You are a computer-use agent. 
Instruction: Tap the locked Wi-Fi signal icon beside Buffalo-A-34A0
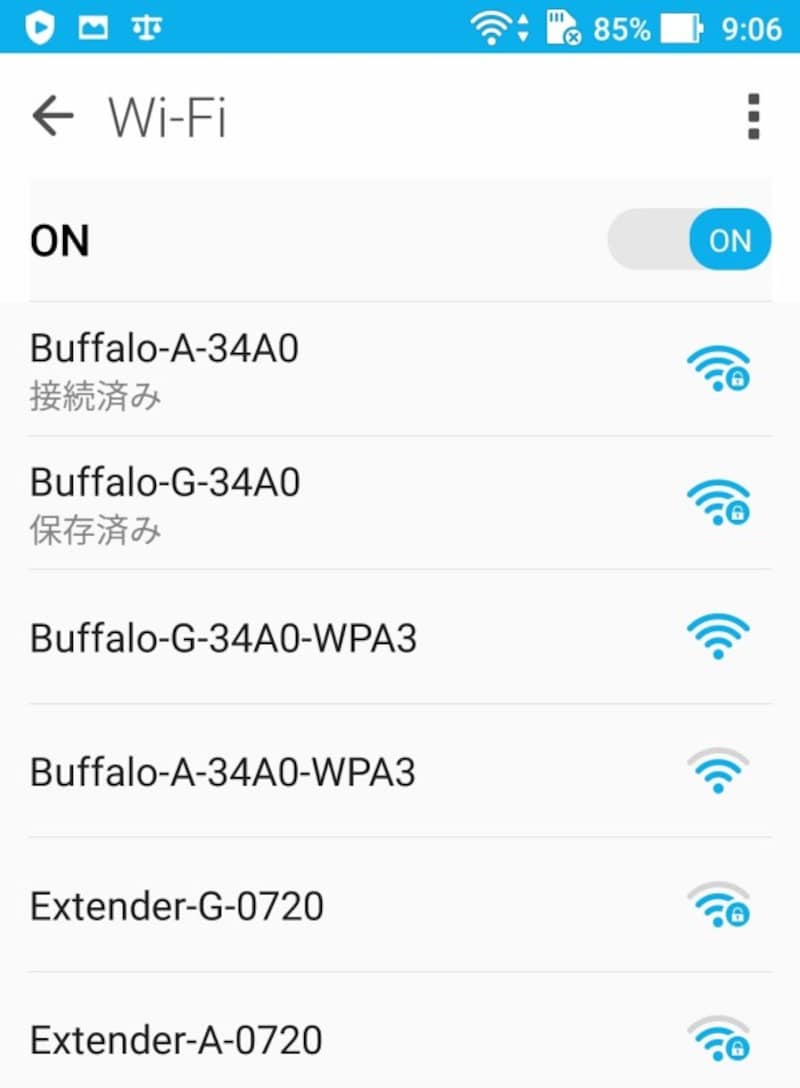click(x=720, y=368)
